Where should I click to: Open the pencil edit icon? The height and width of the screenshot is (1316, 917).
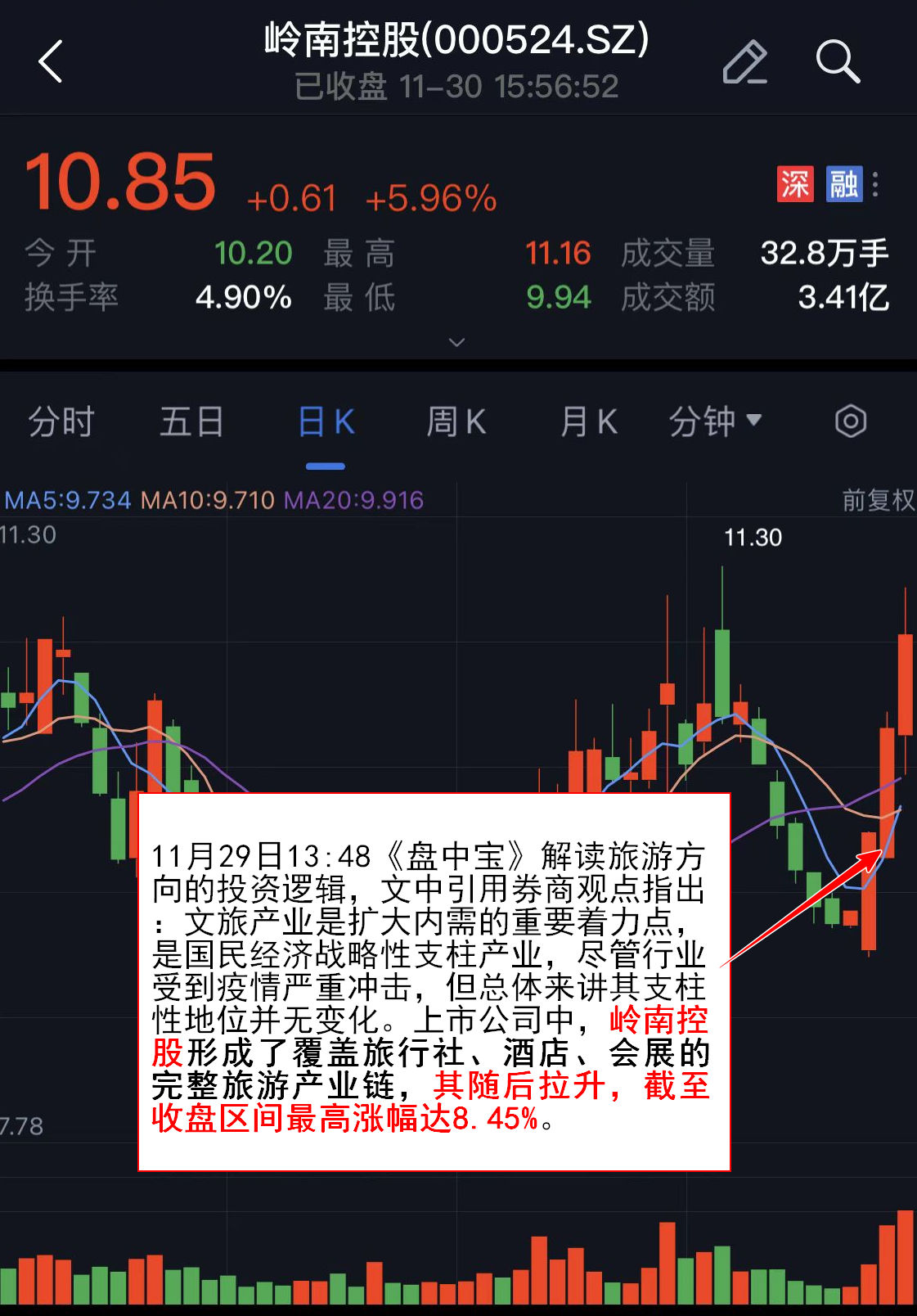point(744,61)
